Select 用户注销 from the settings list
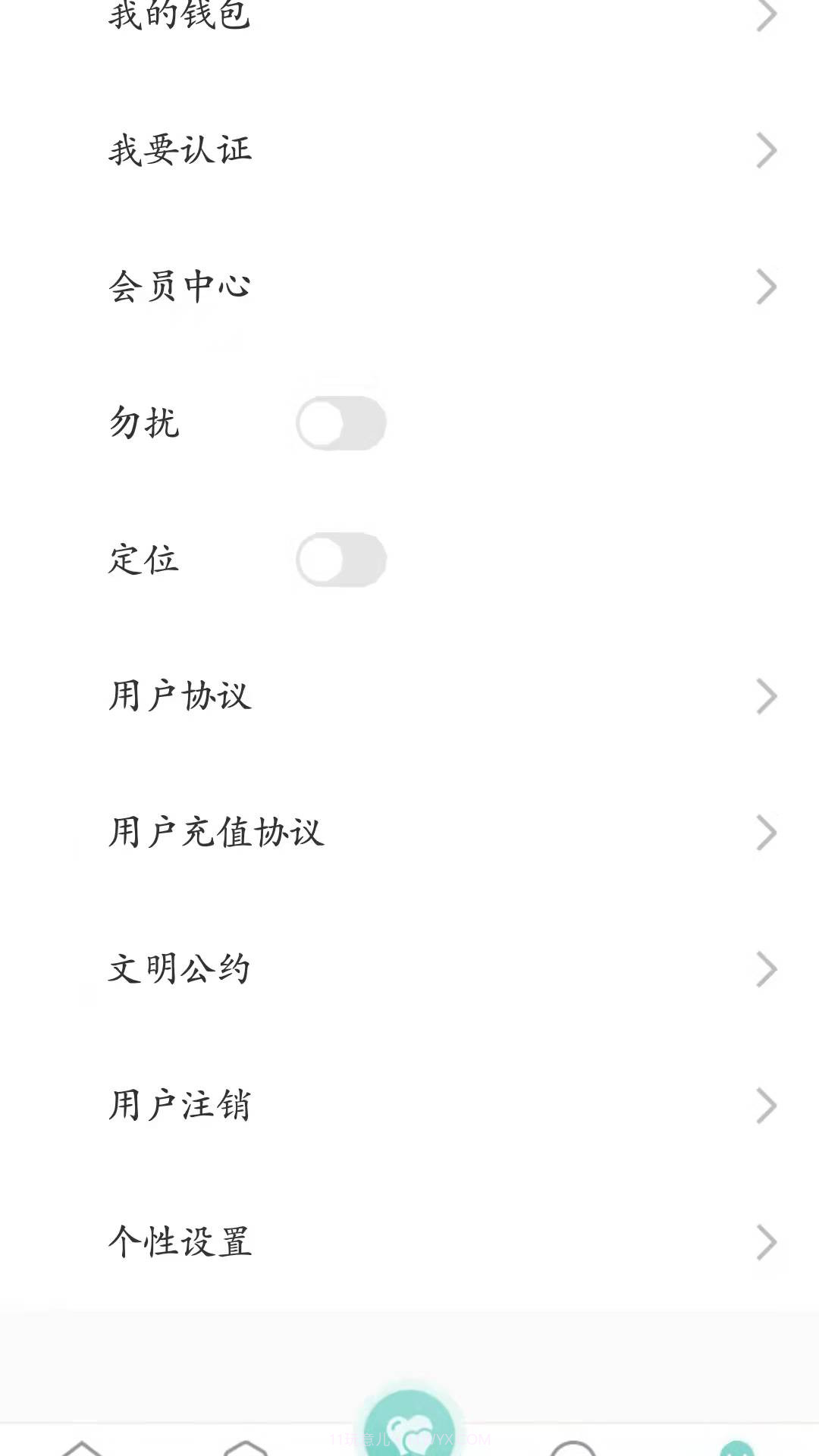Screen dimensions: 819x1456 point(180,1105)
